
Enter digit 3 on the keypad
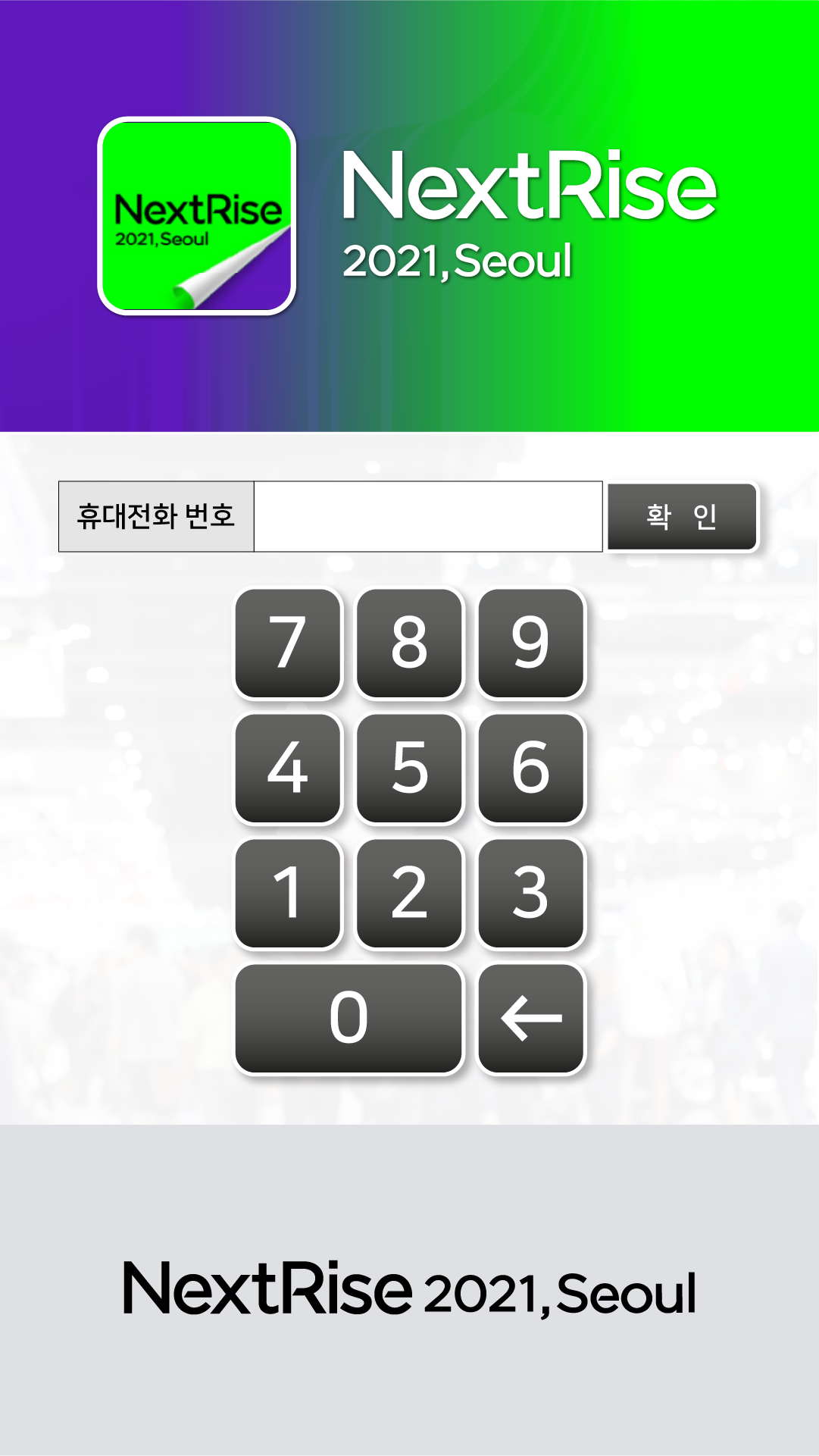tap(530, 893)
